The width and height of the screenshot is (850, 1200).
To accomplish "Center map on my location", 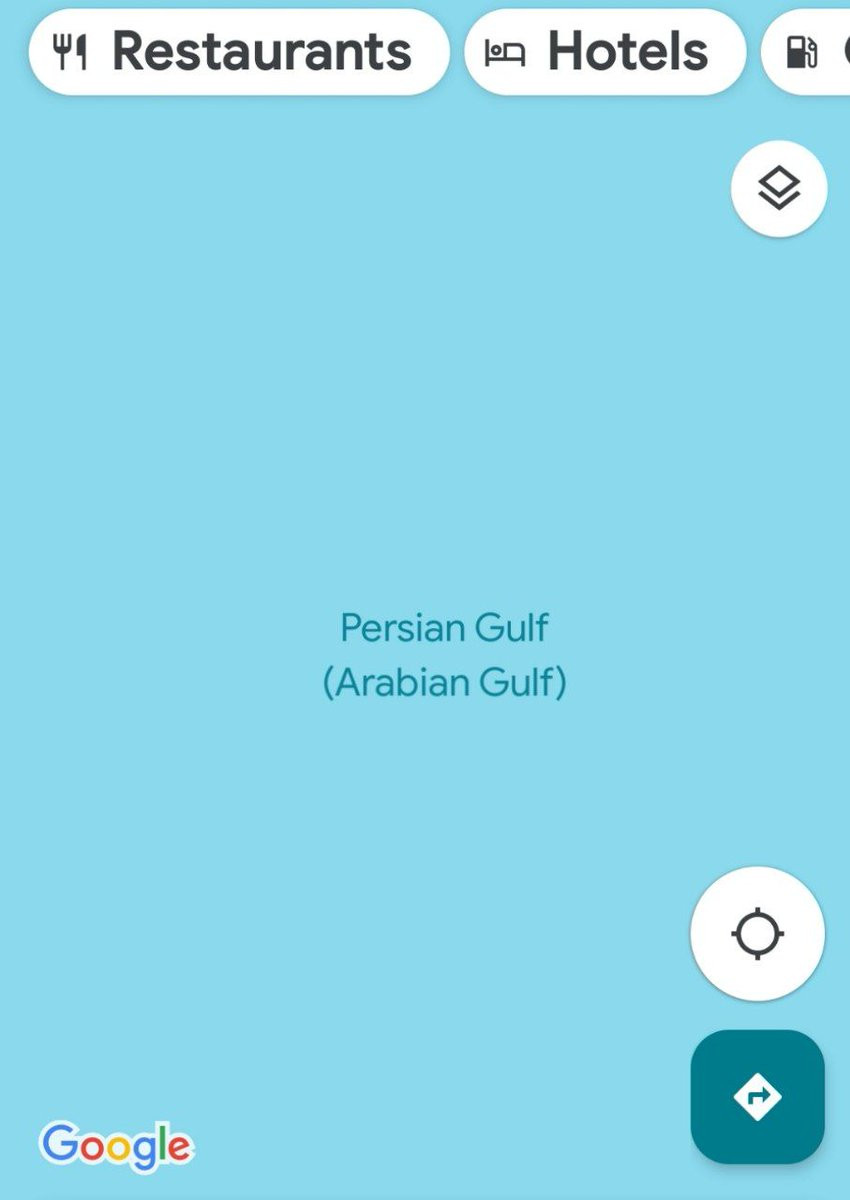I will click(x=757, y=934).
